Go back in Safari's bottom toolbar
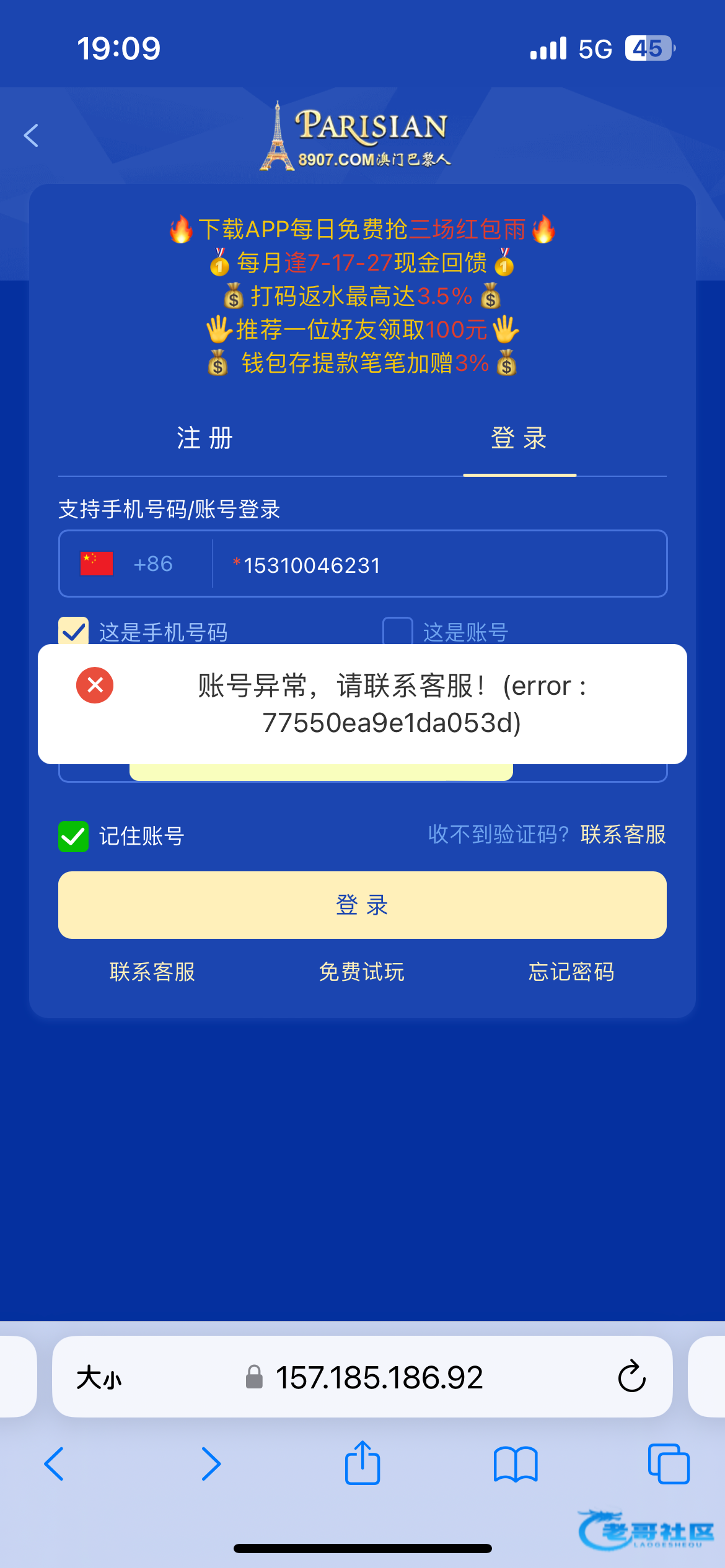 coord(55,1464)
